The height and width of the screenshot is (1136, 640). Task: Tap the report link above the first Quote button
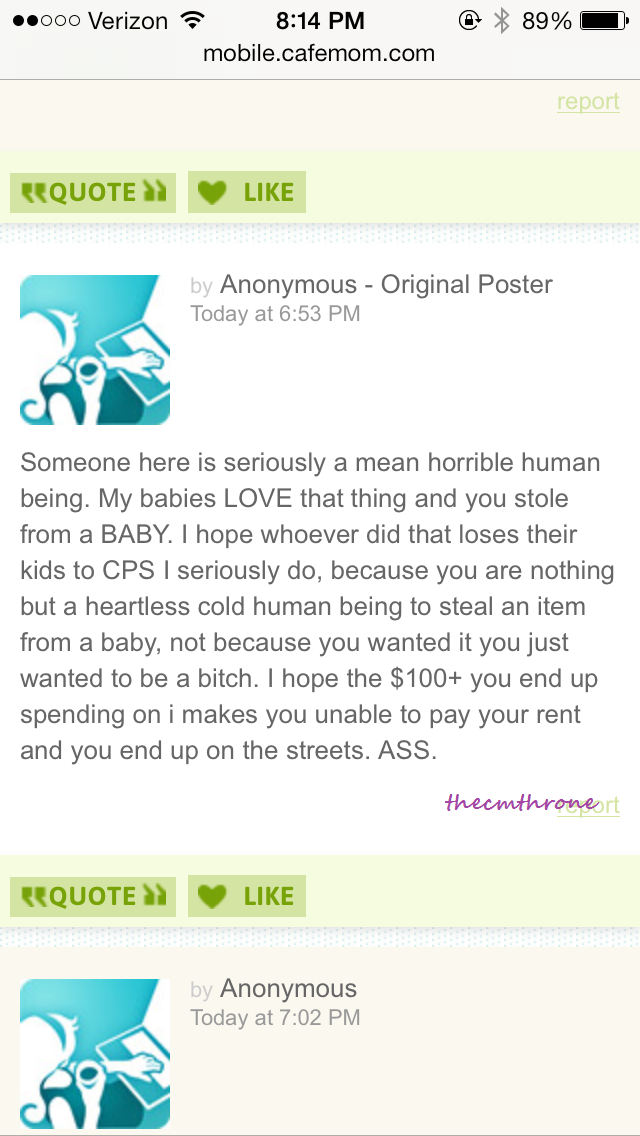point(588,102)
